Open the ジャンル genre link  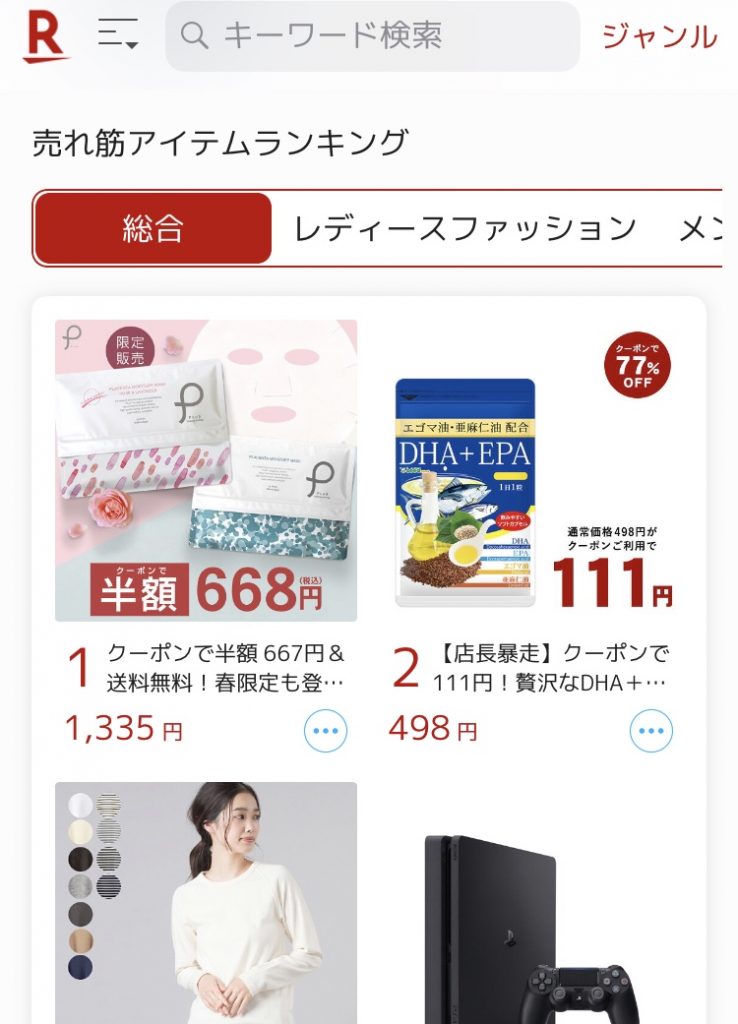coord(659,37)
